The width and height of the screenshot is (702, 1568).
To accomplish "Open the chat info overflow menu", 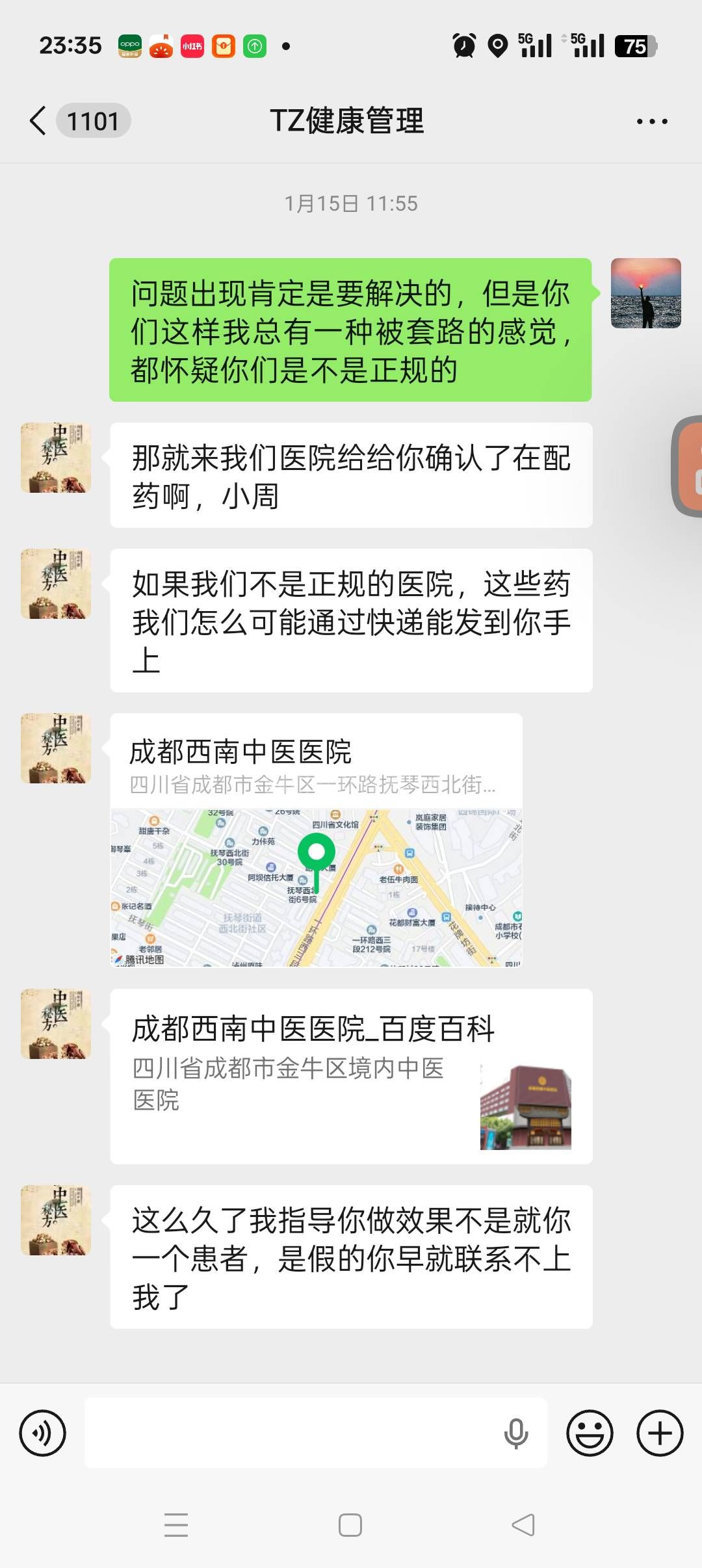I will 651,122.
